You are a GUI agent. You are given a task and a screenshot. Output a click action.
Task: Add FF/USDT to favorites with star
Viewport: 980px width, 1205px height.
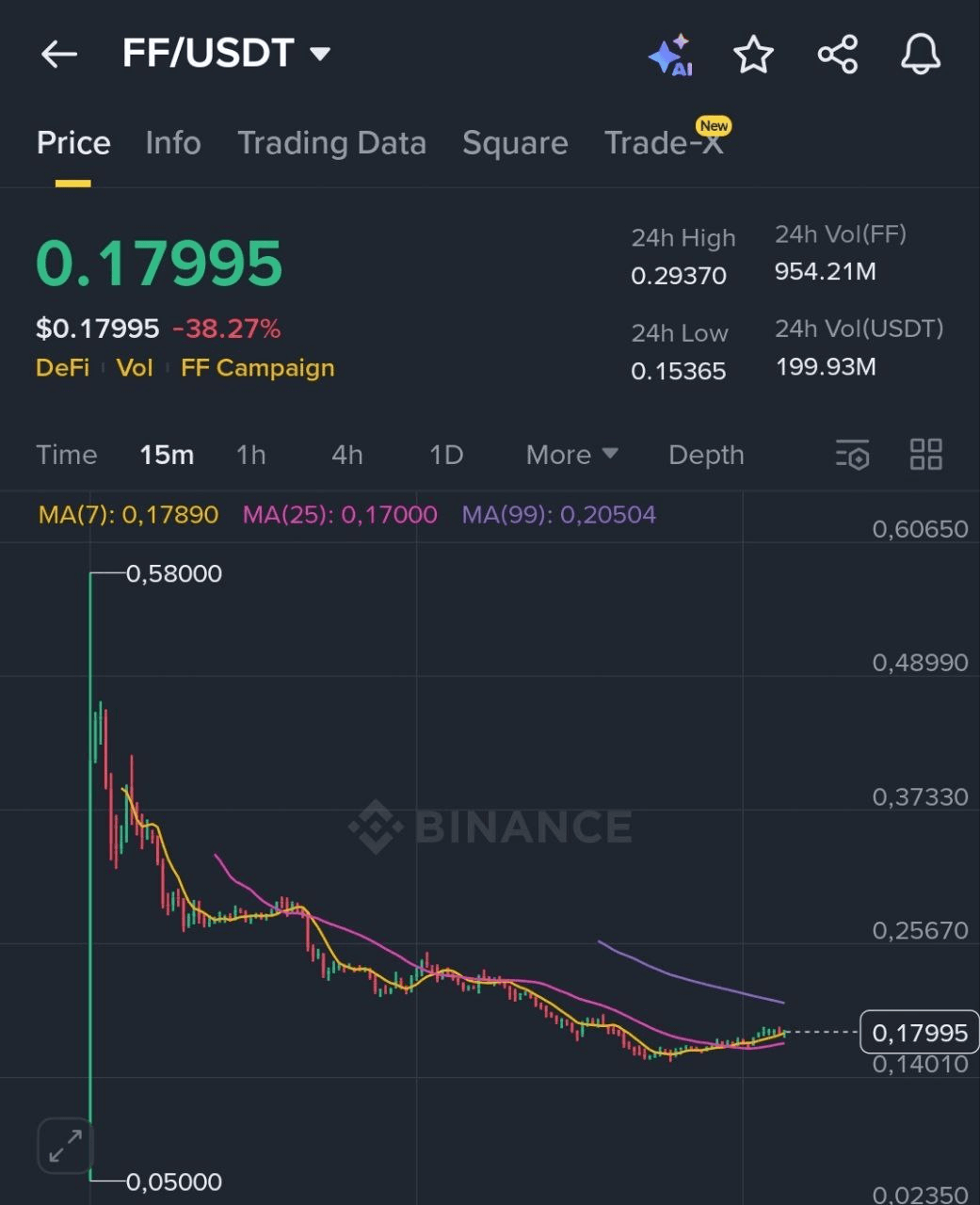[753, 55]
